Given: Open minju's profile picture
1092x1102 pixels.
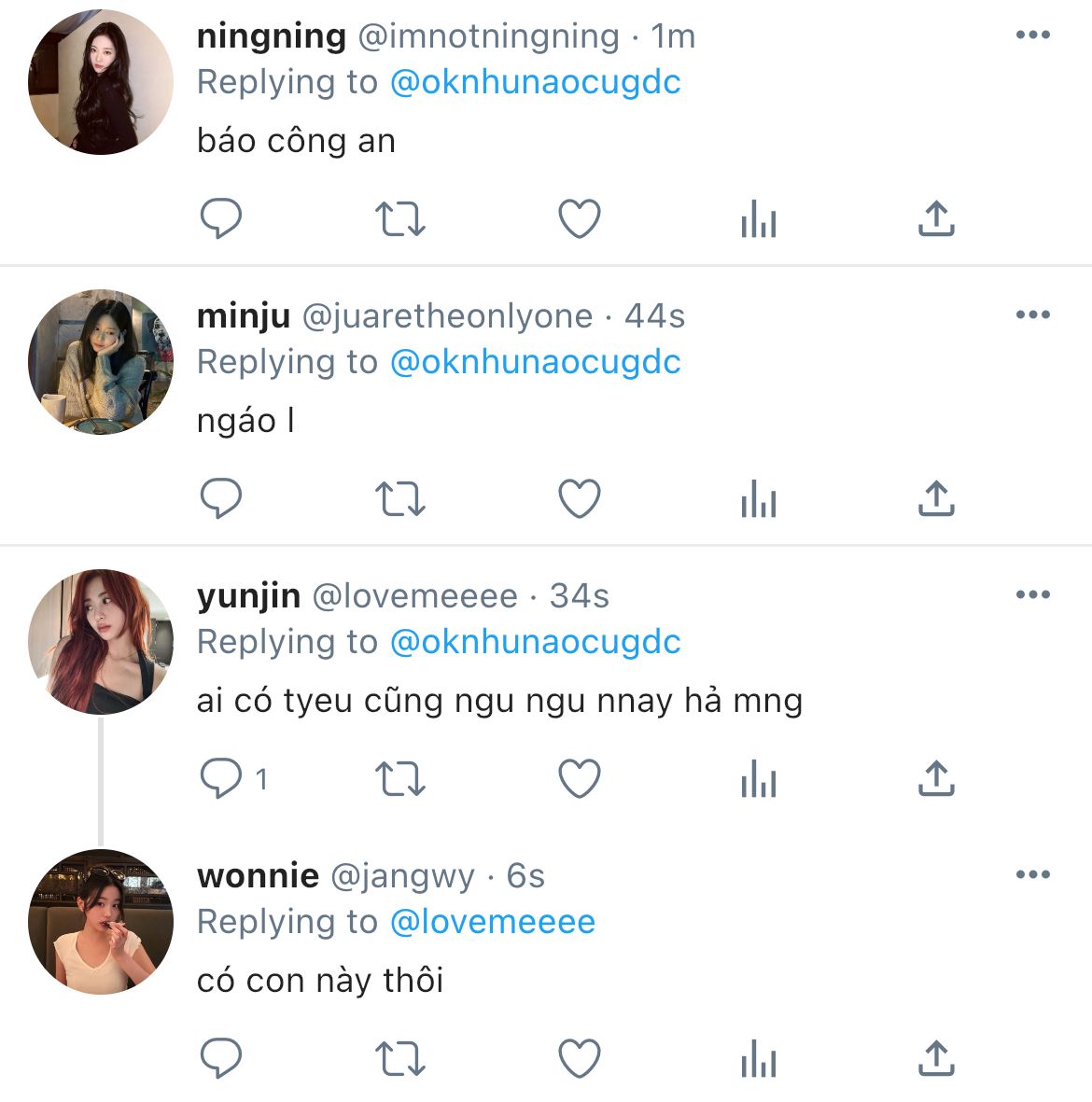Looking at the screenshot, I should (x=101, y=362).
